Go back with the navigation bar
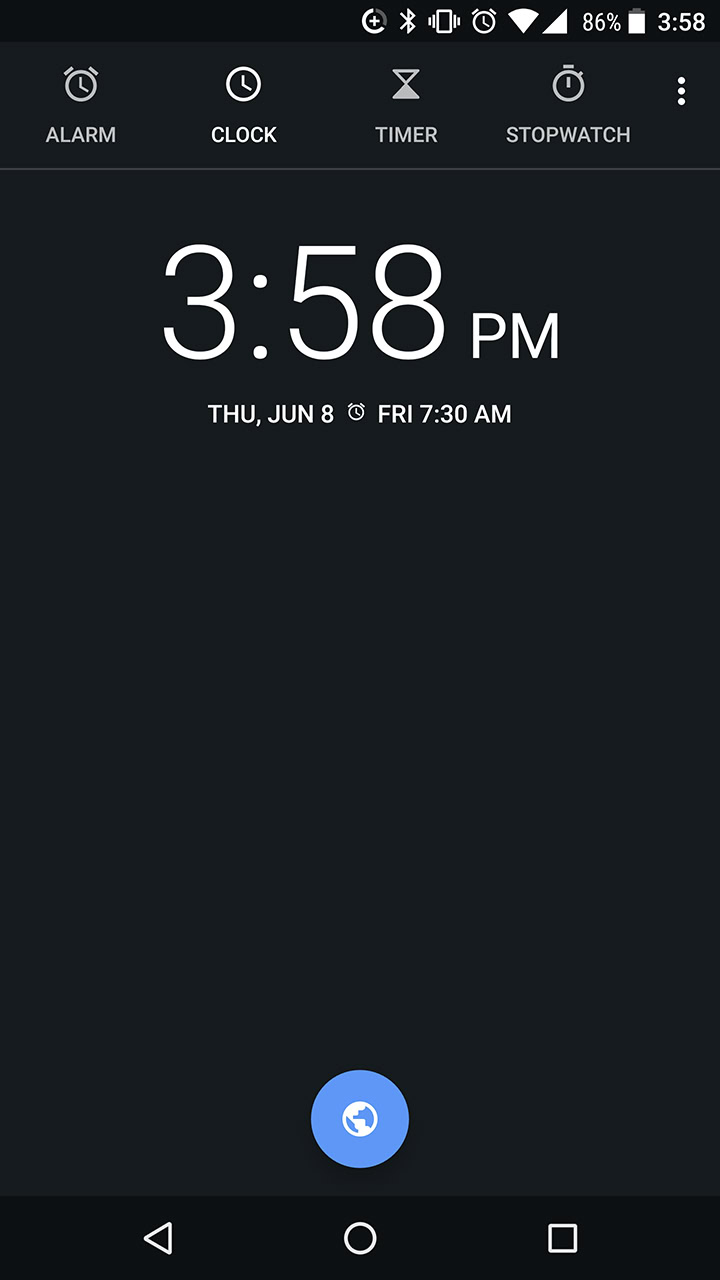 [158, 1238]
